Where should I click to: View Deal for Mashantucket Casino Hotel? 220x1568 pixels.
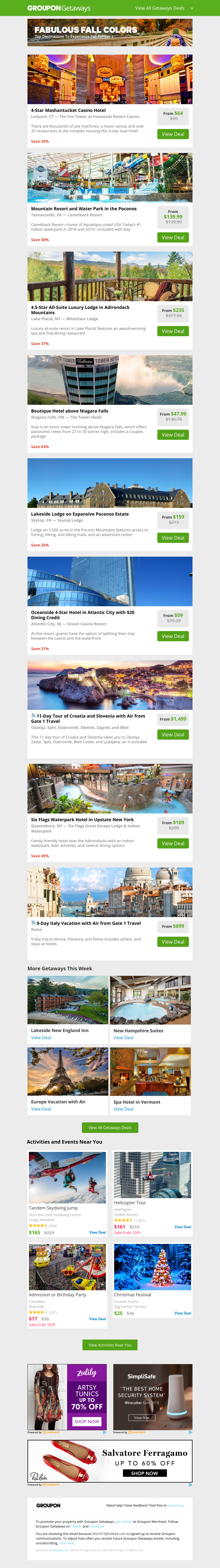coord(173,134)
